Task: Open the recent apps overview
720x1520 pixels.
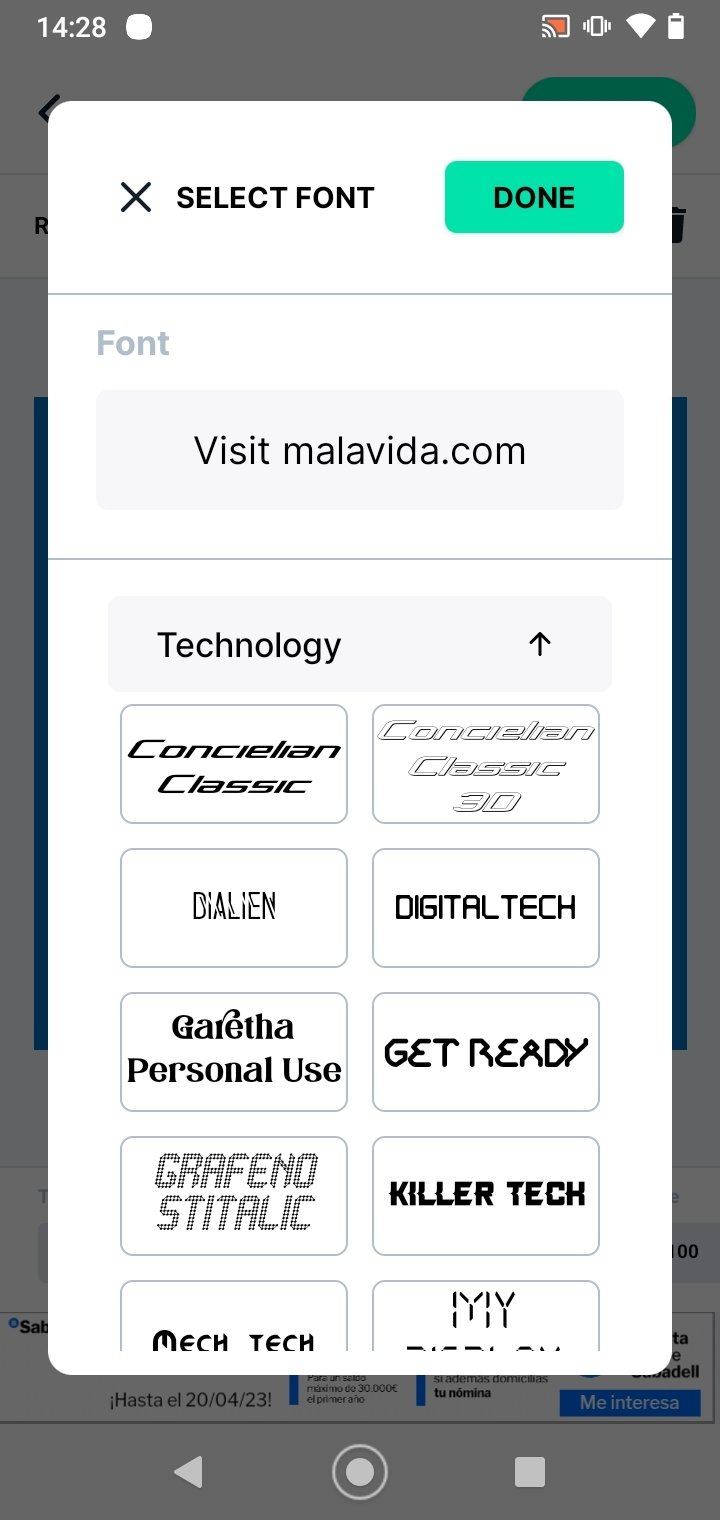Action: click(529, 1472)
